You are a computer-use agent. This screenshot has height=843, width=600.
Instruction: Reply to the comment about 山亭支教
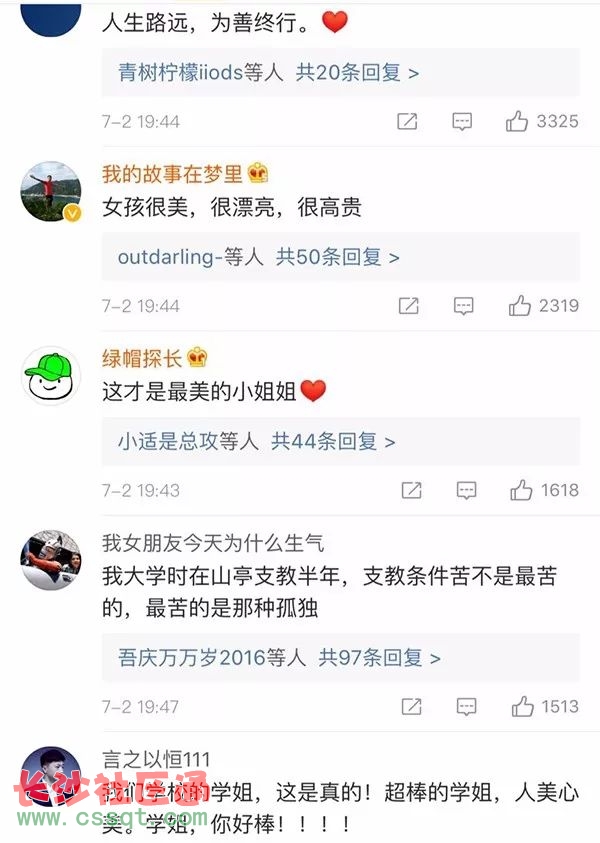pyautogui.click(x=466, y=706)
